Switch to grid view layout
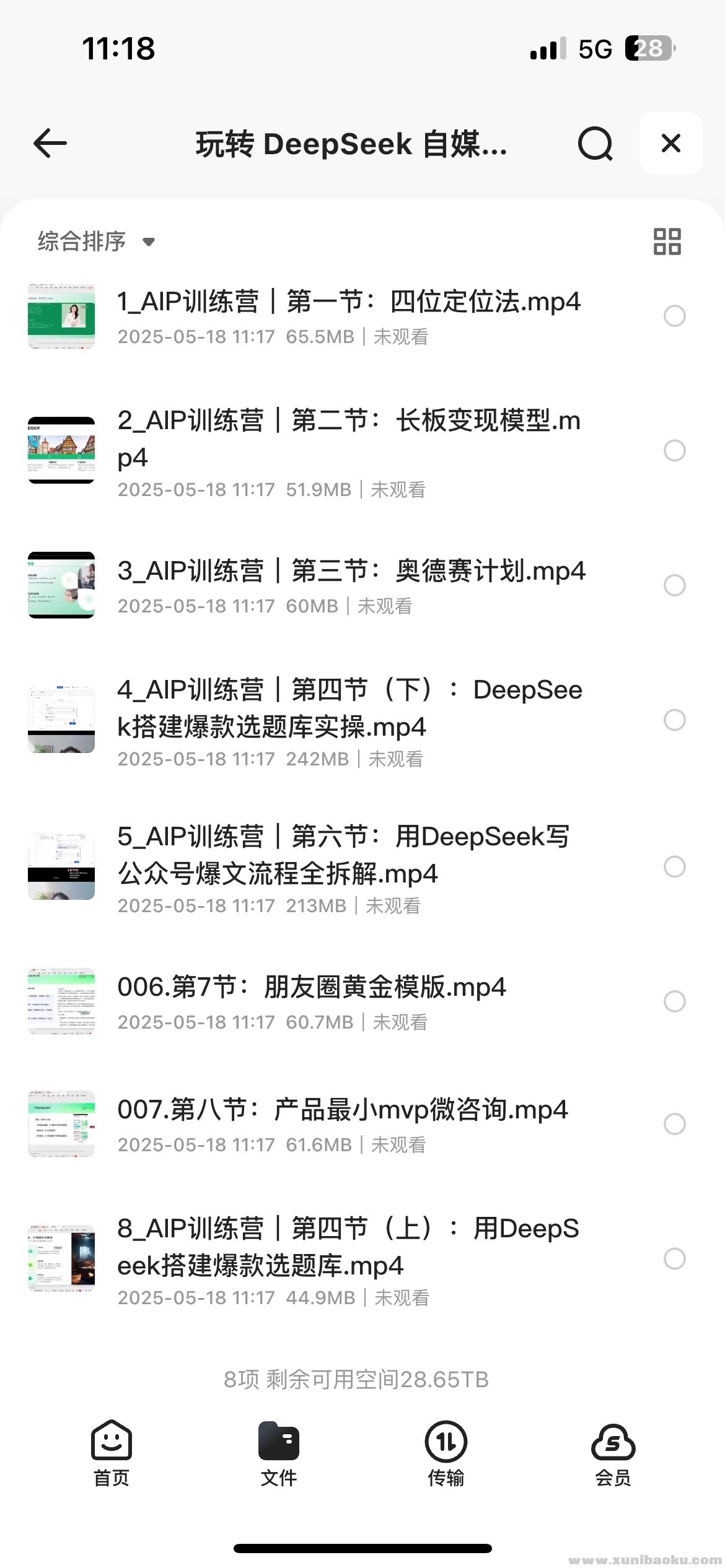Viewport: 725px width, 1568px height. [x=667, y=242]
